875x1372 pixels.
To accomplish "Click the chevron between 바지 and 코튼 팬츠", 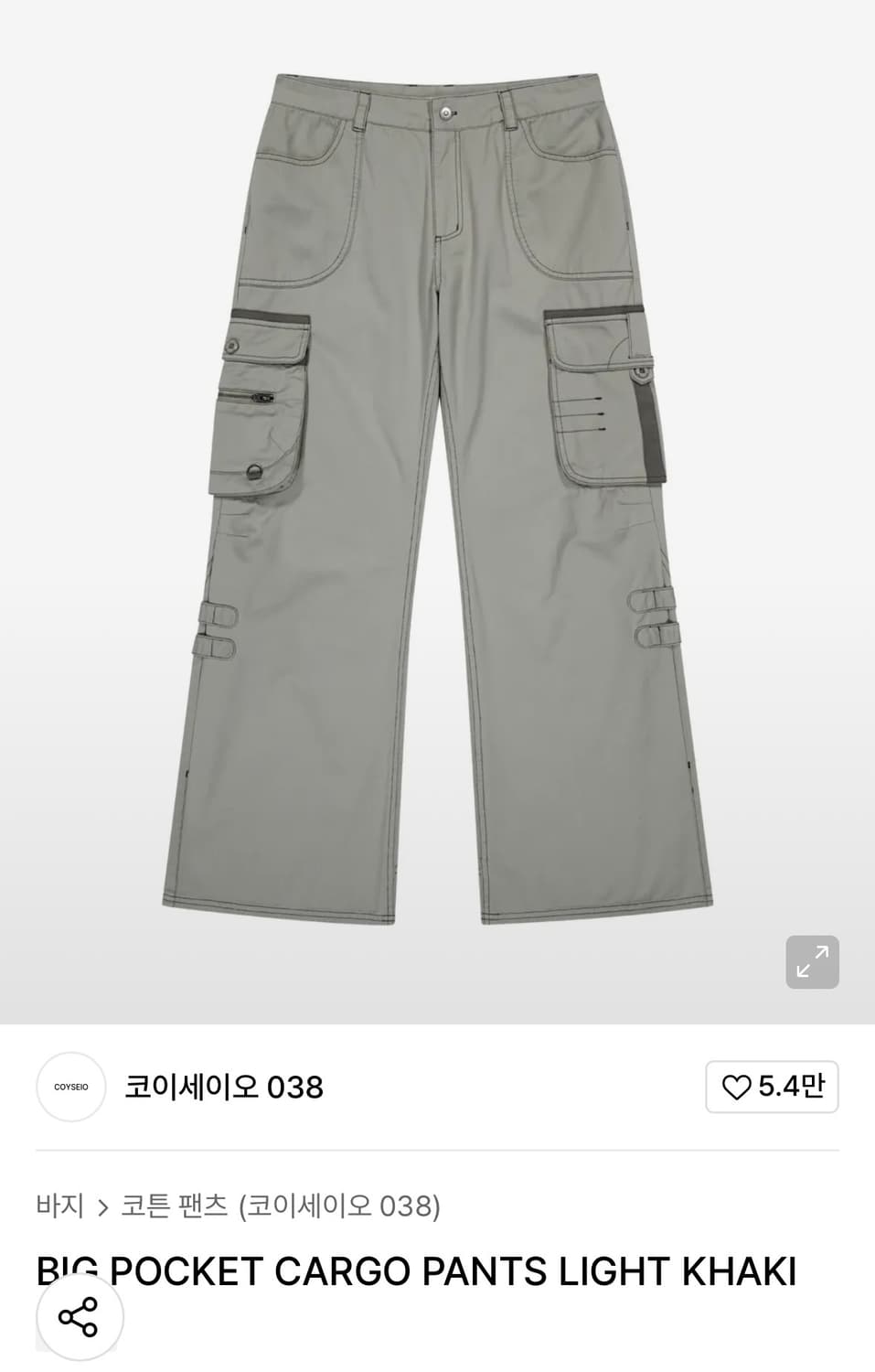I will point(103,1206).
